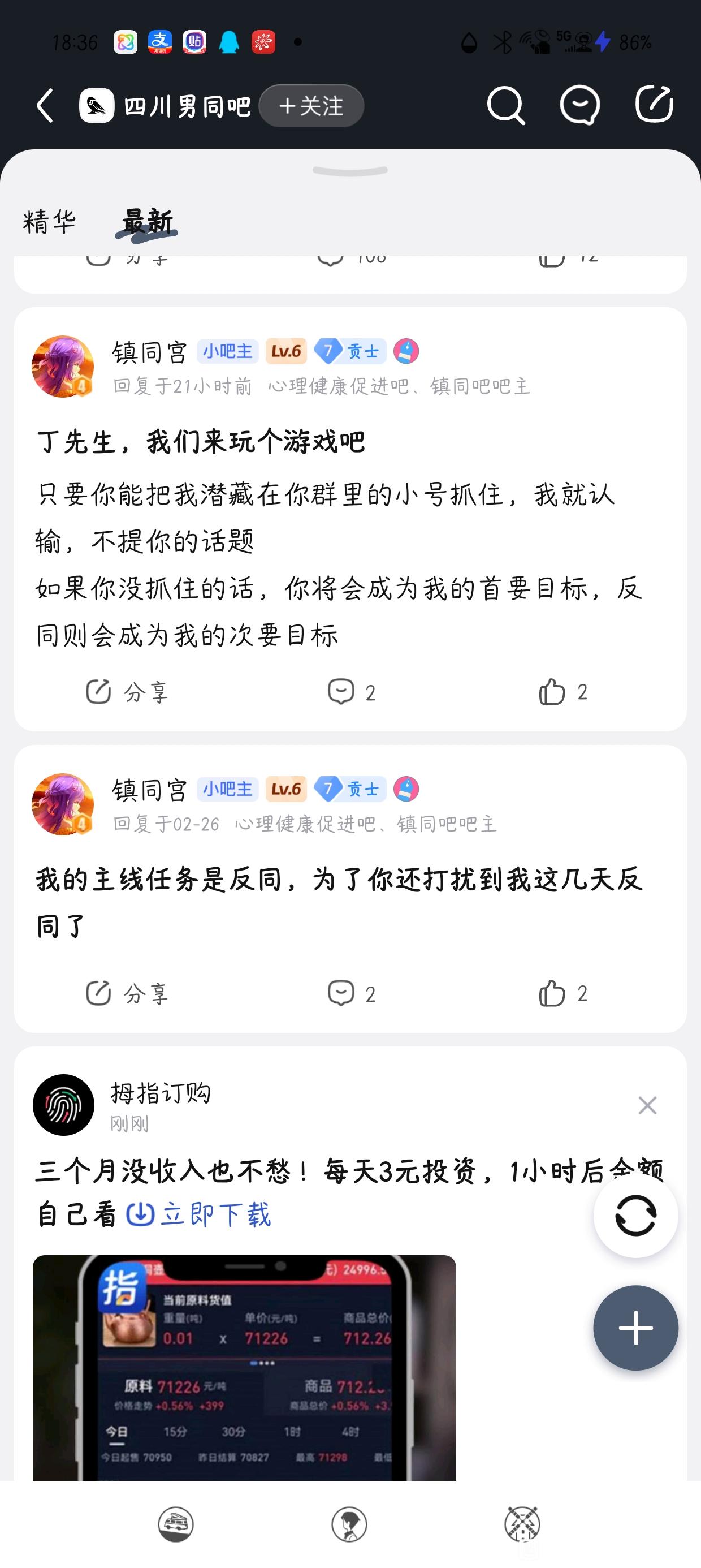This screenshot has height=1568, width=701.
Task: Open the edit icon in the header
Action: coord(654,105)
